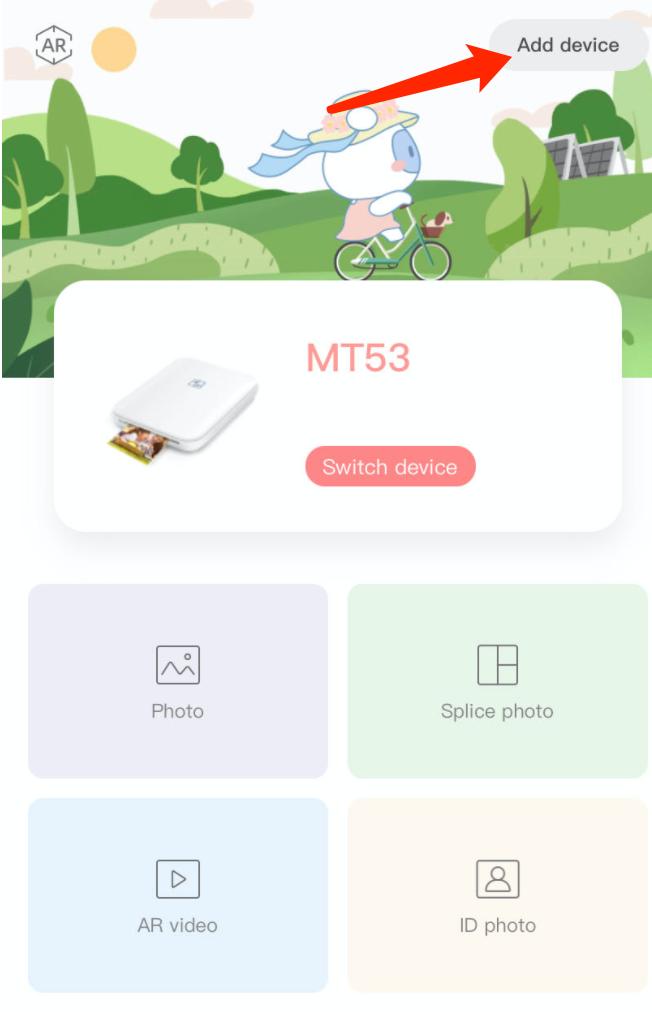Open the ID photo tile
652x1012 pixels.
click(497, 895)
